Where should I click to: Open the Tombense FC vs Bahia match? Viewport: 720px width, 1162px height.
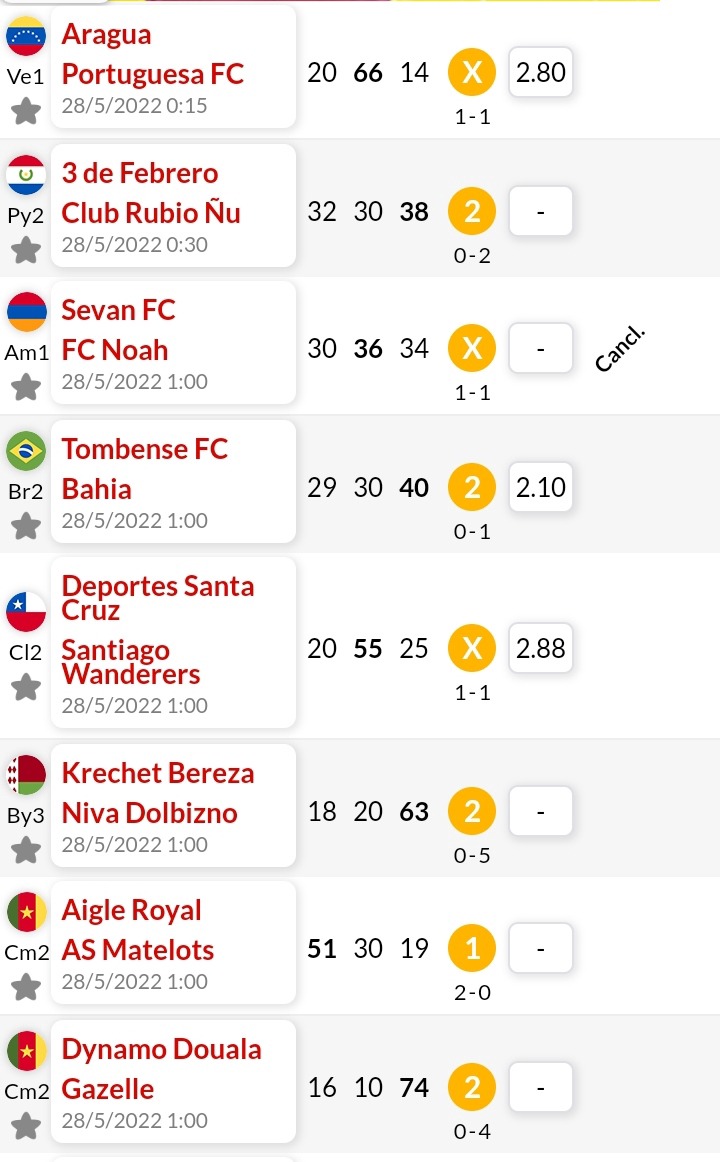coord(173,482)
